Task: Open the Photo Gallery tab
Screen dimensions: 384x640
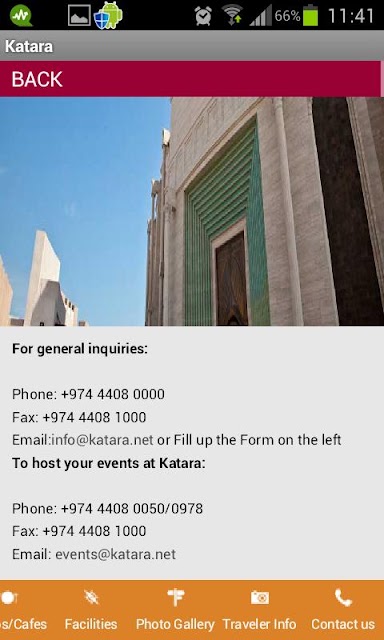Action: tap(175, 610)
